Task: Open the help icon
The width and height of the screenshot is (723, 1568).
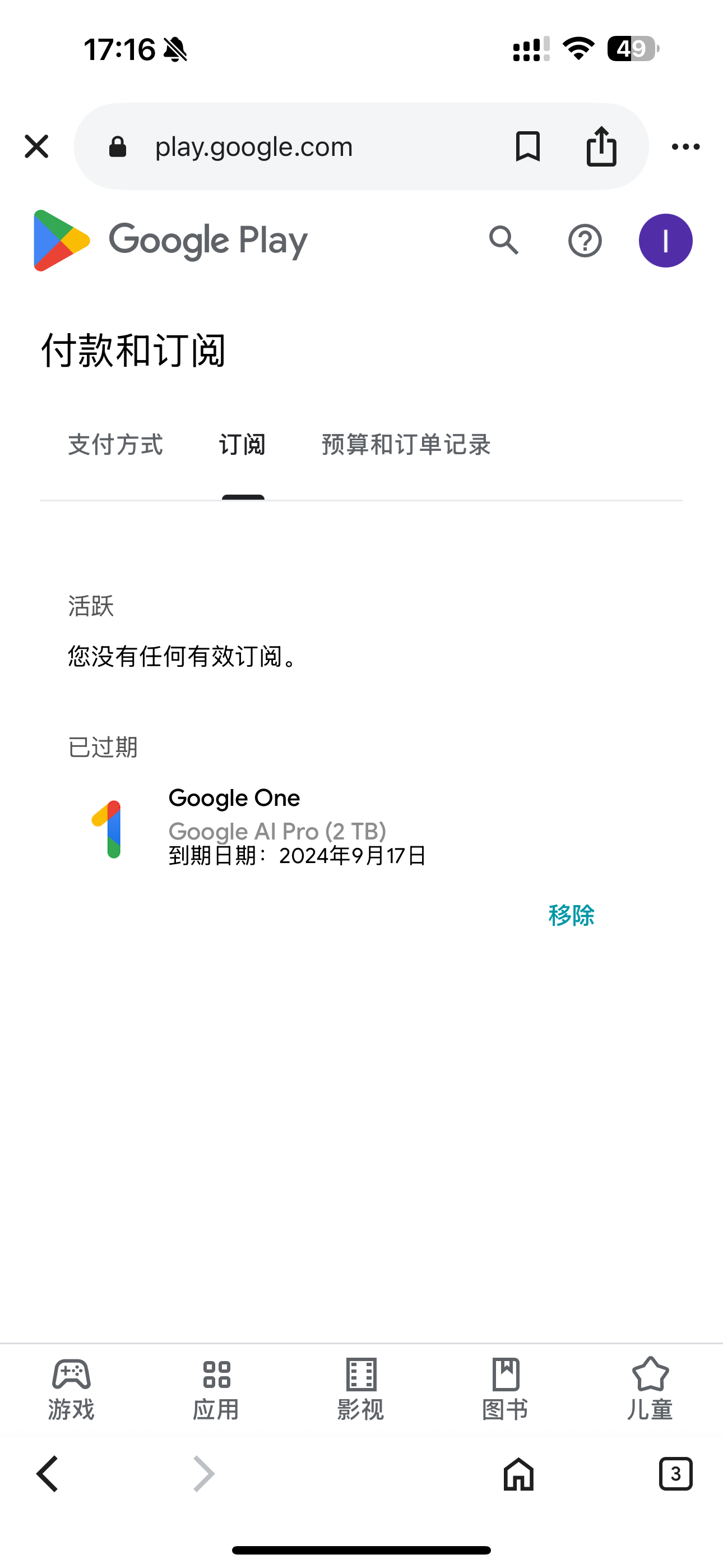Action: [x=585, y=241]
